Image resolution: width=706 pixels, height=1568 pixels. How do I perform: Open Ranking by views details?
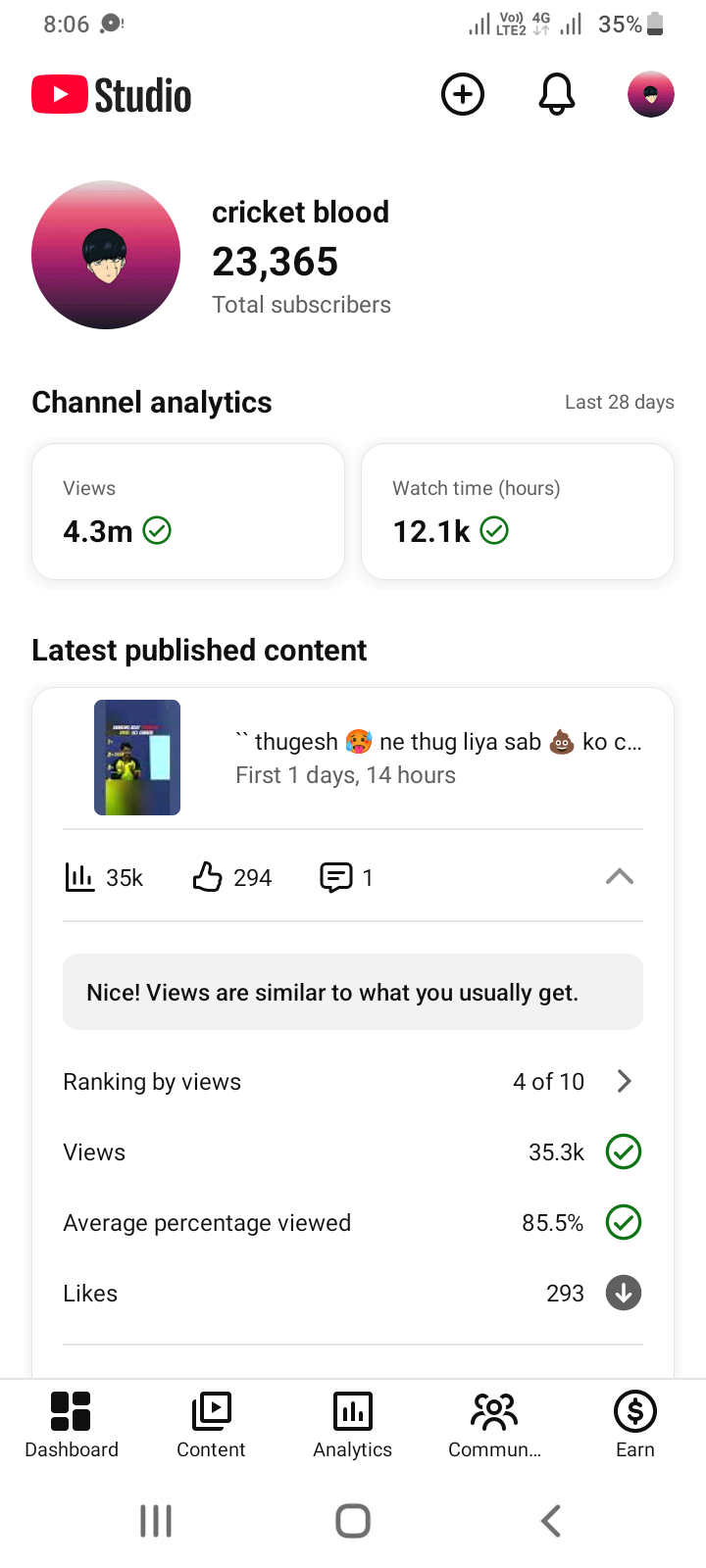pos(353,1082)
